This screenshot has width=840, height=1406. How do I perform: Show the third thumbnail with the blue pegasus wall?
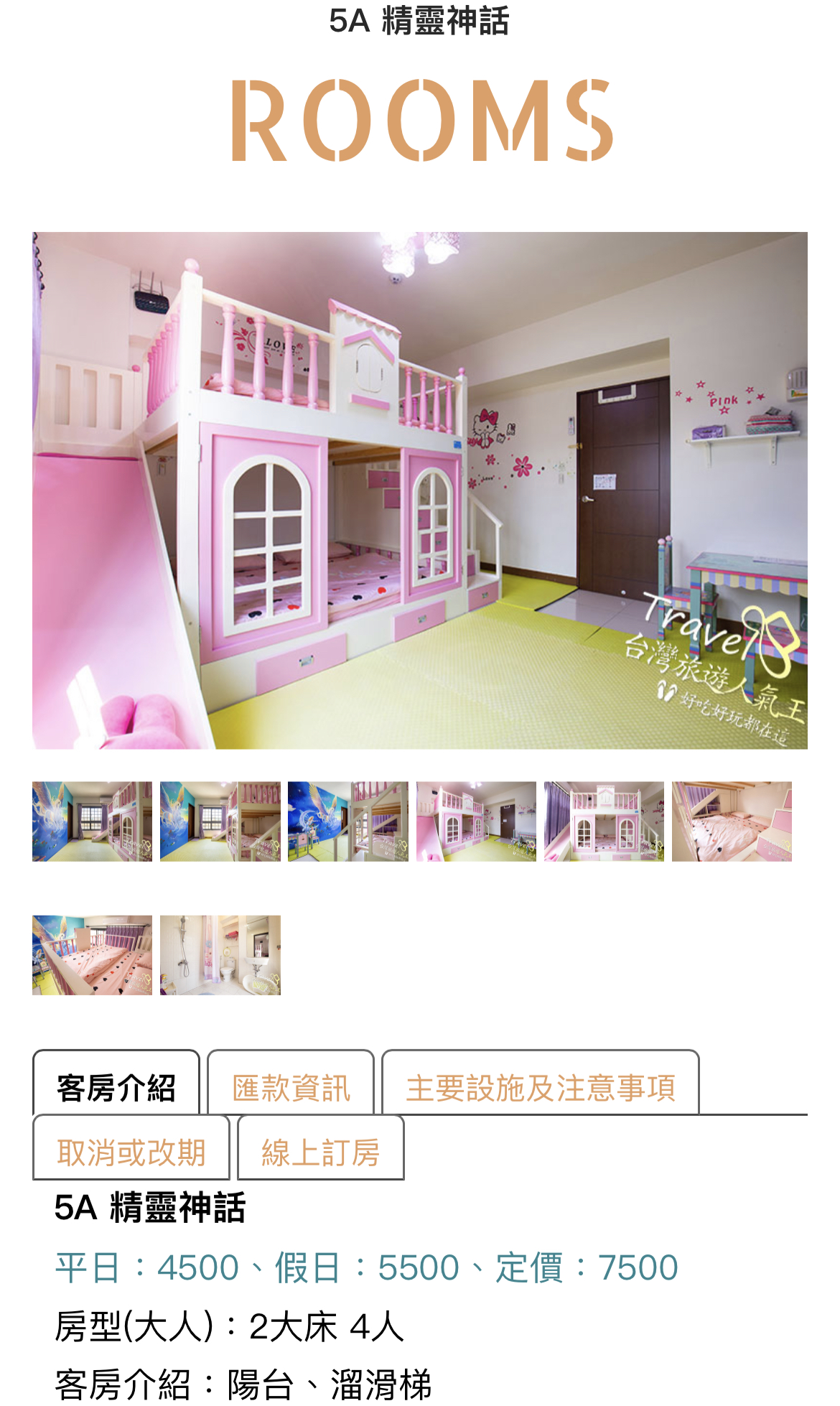[347, 821]
